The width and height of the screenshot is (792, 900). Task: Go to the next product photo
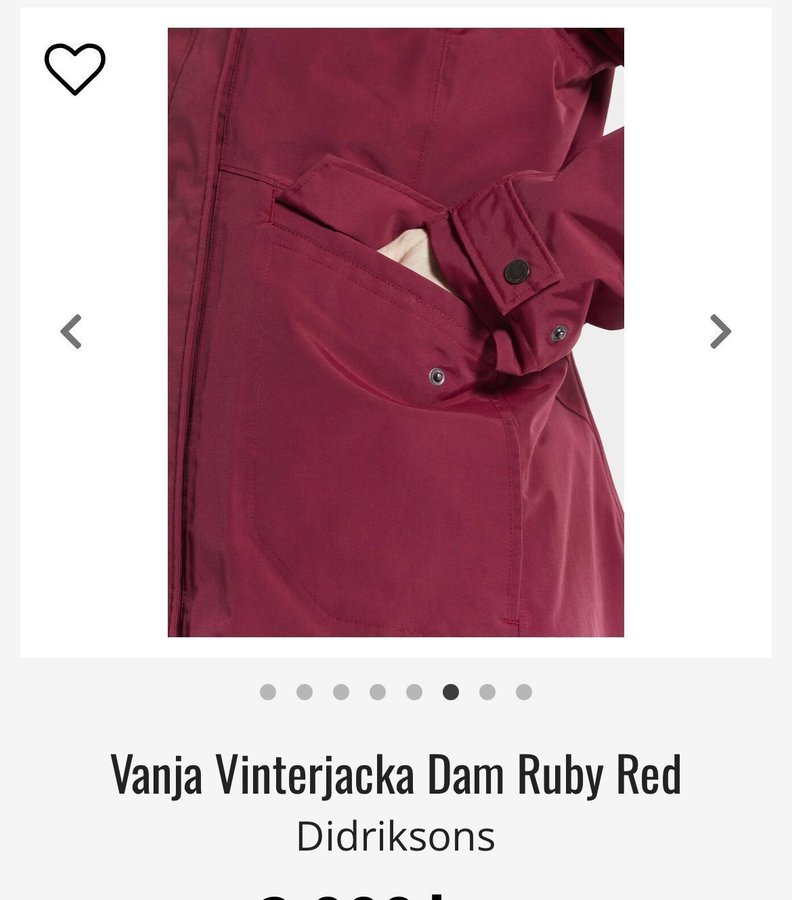720,331
